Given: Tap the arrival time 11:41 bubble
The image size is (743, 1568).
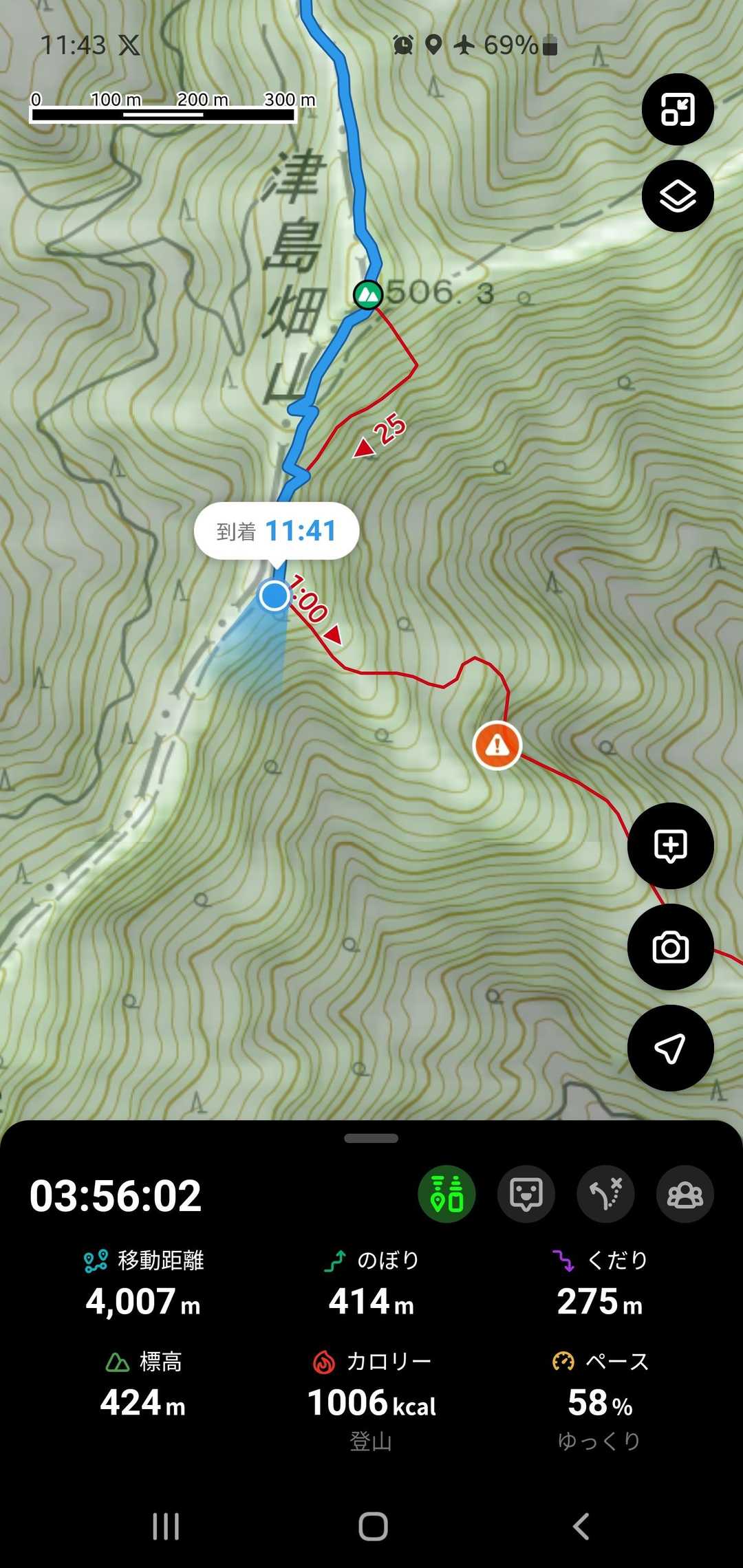Looking at the screenshot, I should (277, 531).
